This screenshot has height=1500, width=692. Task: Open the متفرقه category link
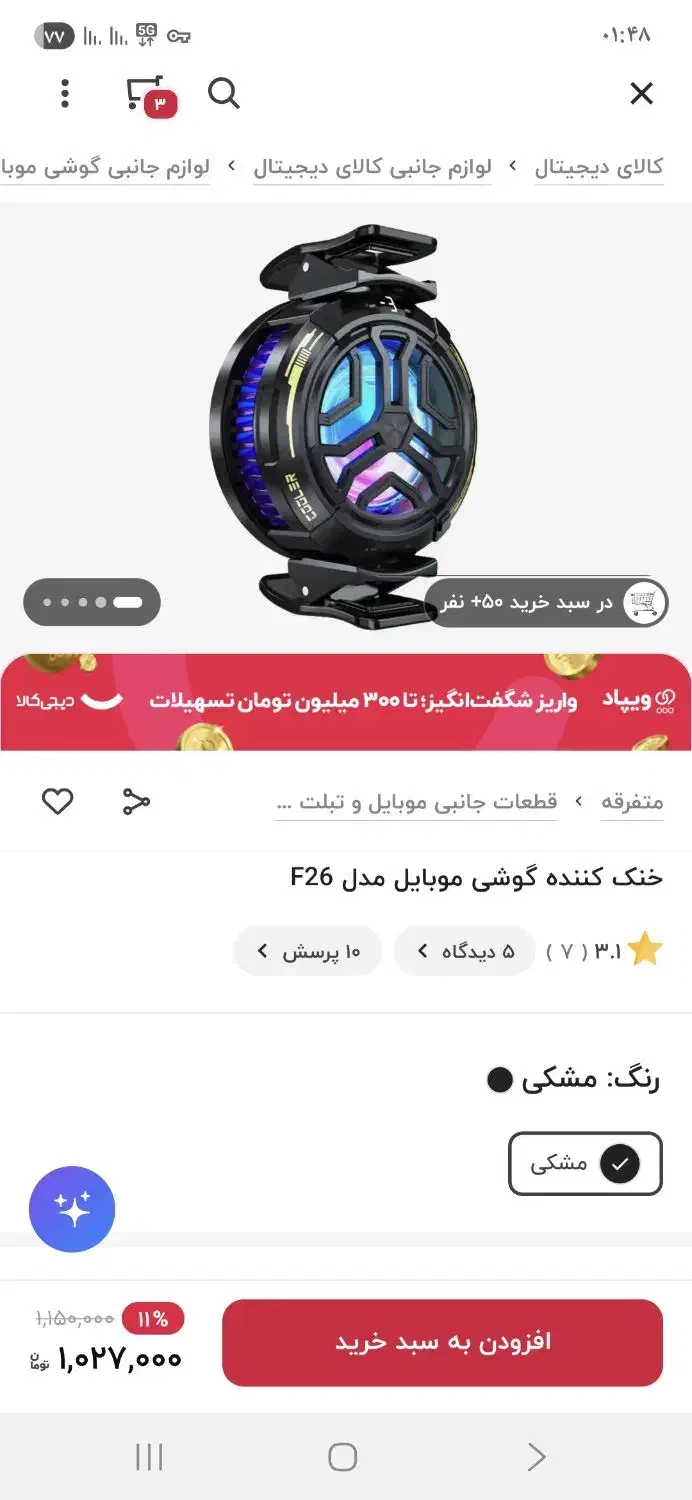[x=631, y=802]
